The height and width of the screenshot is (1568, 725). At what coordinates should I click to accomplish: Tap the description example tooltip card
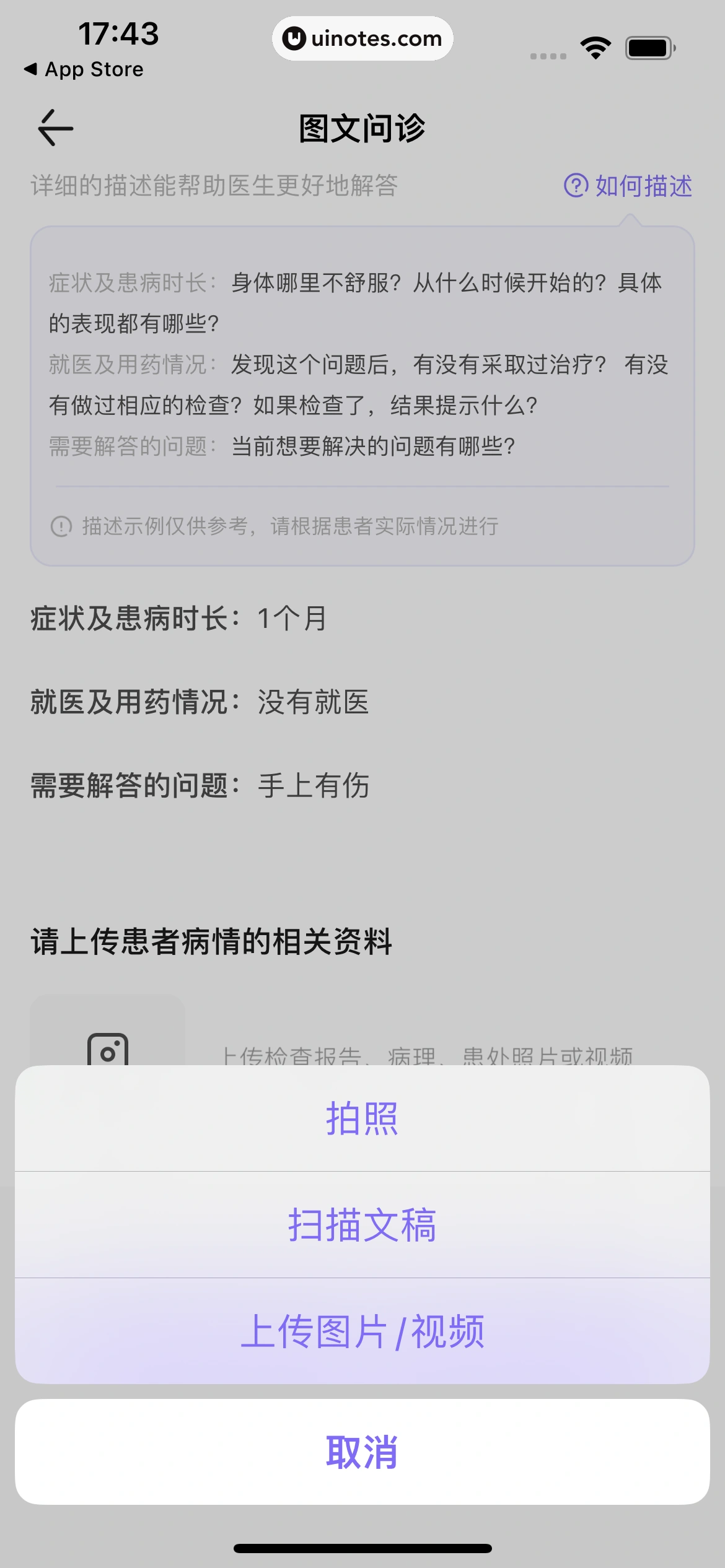pos(362,394)
